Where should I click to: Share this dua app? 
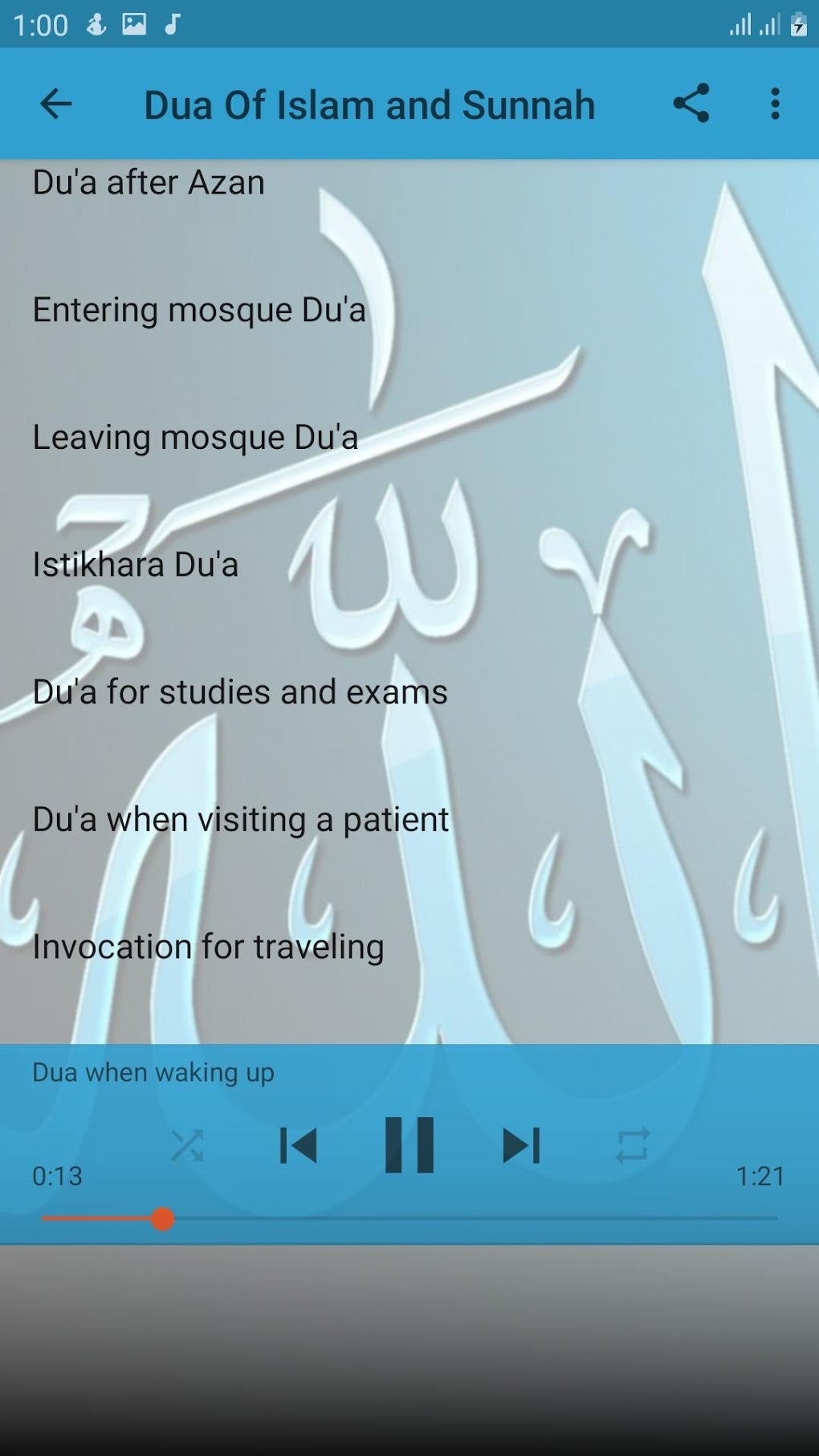691,104
